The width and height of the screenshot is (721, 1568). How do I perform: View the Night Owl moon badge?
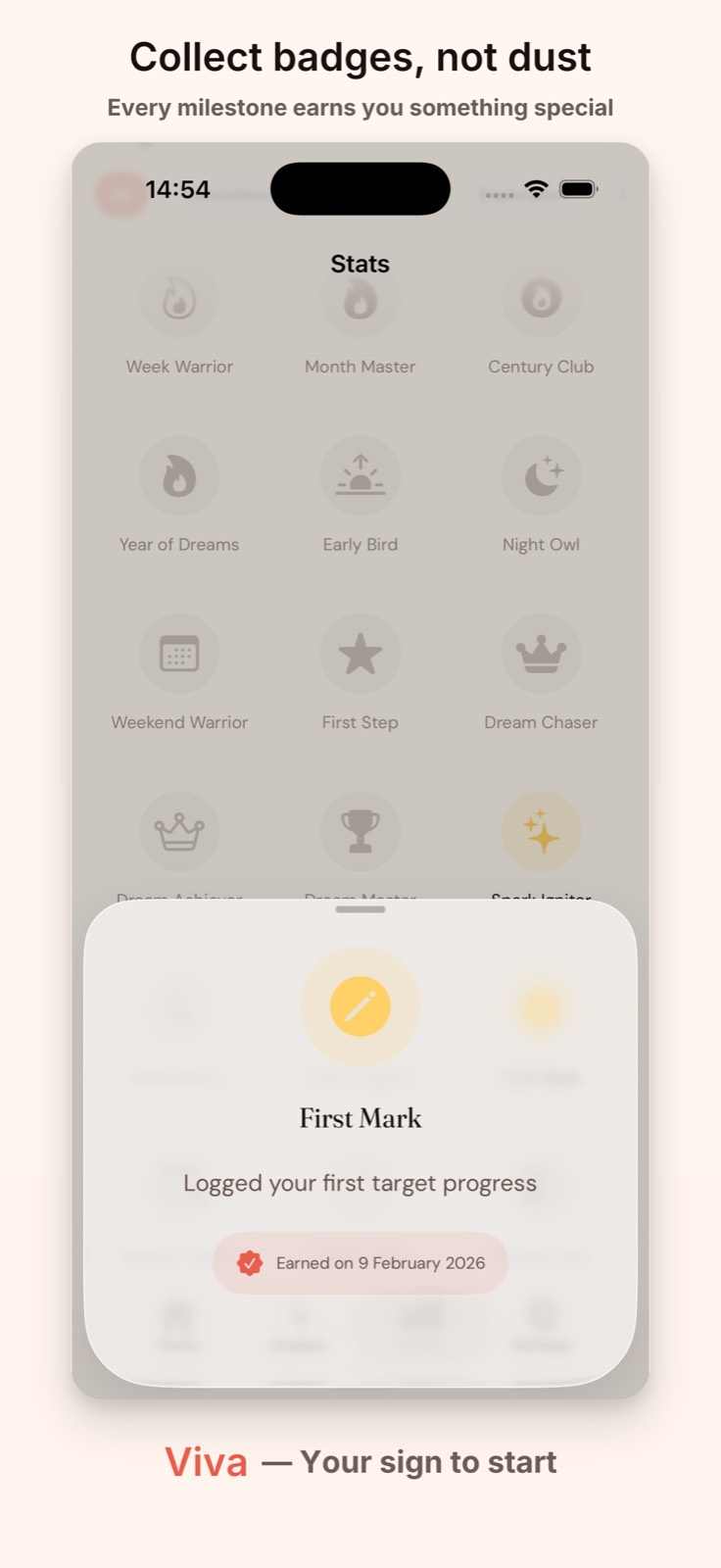coord(541,475)
